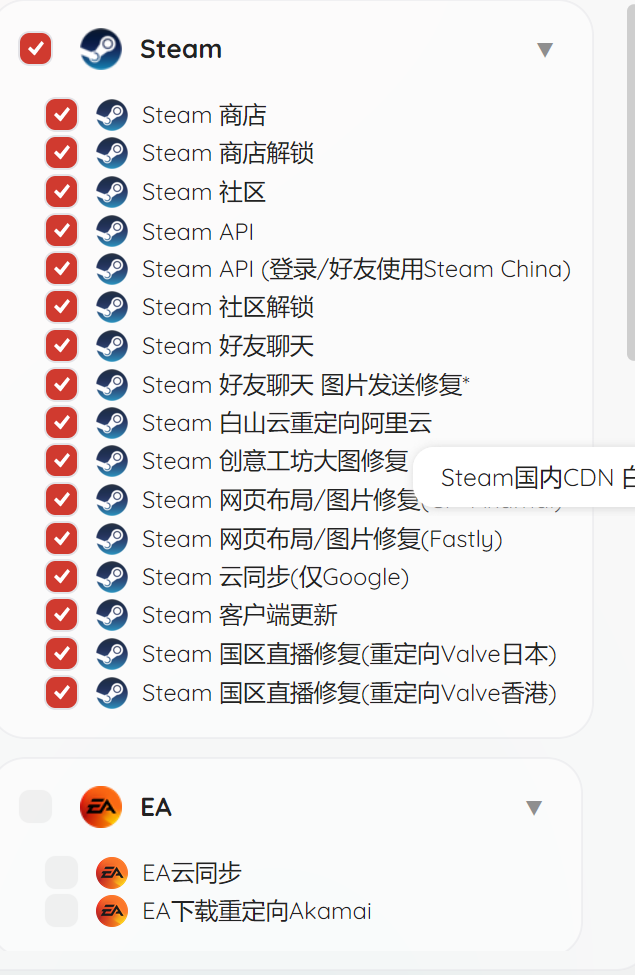Uncheck the Steam group checkbox

(36, 49)
